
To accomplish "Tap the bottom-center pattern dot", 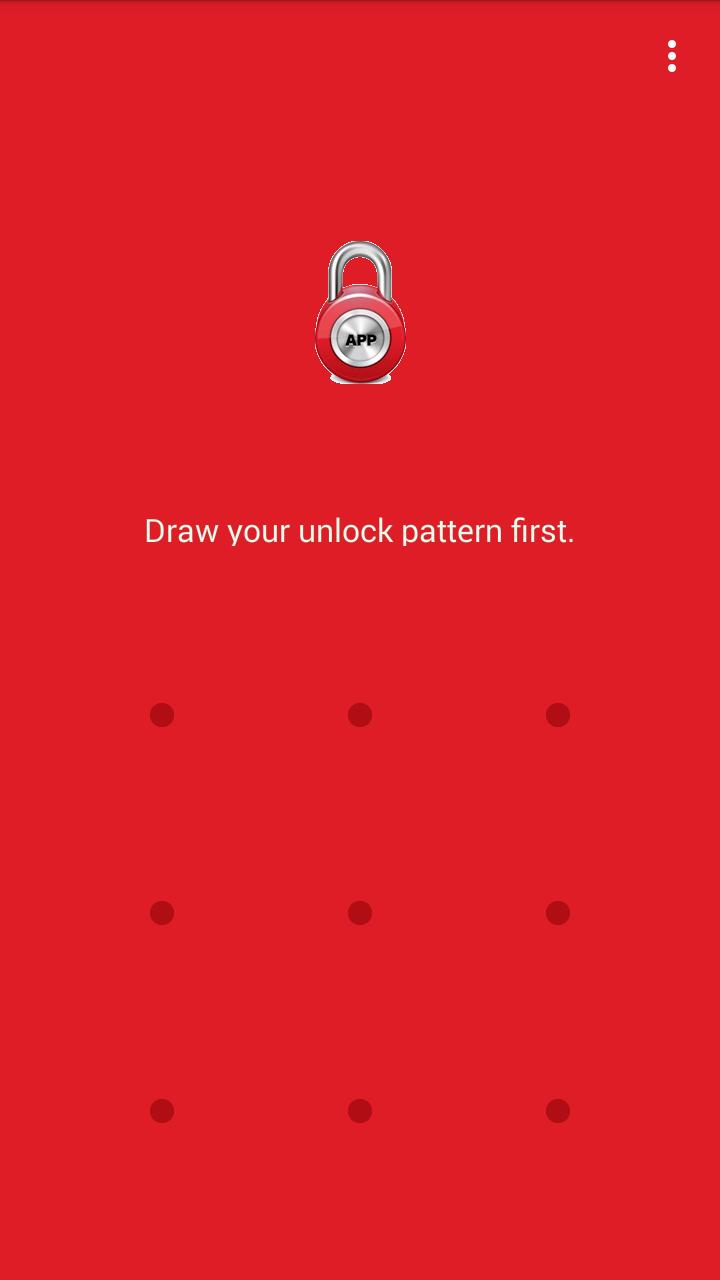I will (x=360, y=1111).
